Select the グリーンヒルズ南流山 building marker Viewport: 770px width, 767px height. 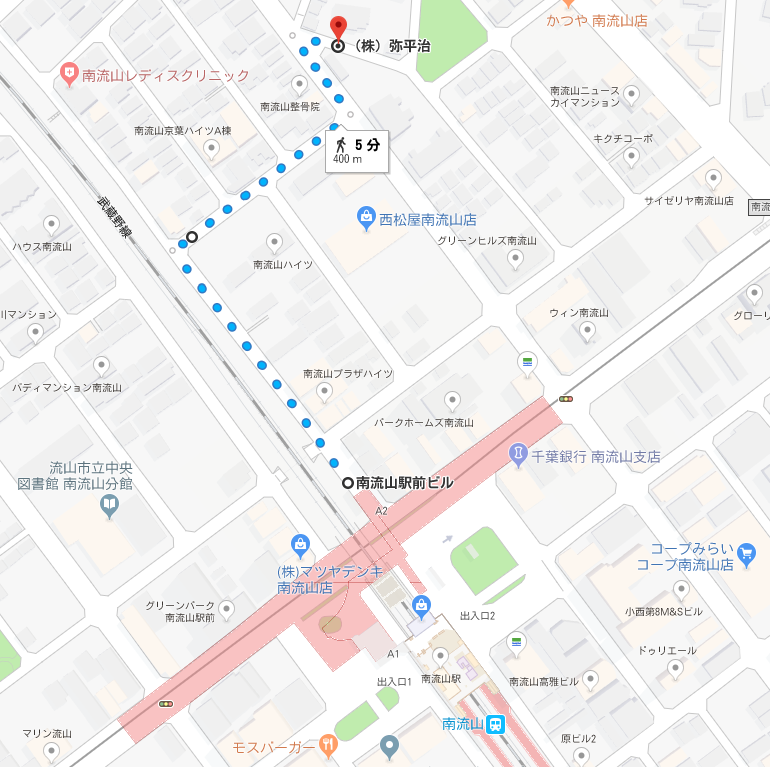coord(515,259)
